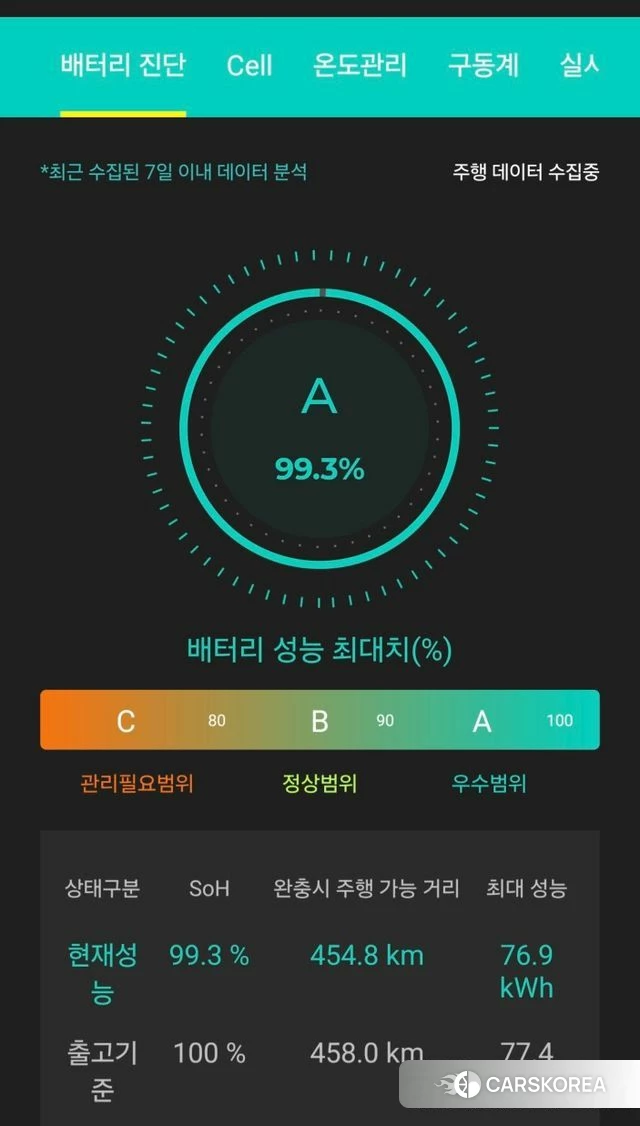Switch to the partially visible 실시 tab

pyautogui.click(x=579, y=65)
